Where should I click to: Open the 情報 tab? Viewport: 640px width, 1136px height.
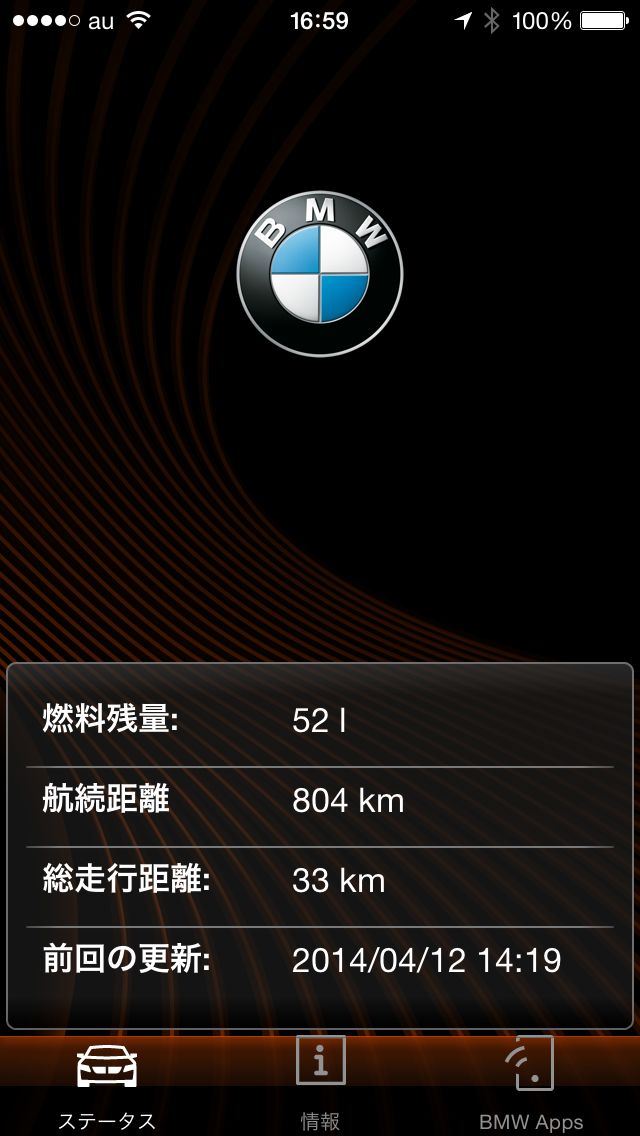[320, 1085]
